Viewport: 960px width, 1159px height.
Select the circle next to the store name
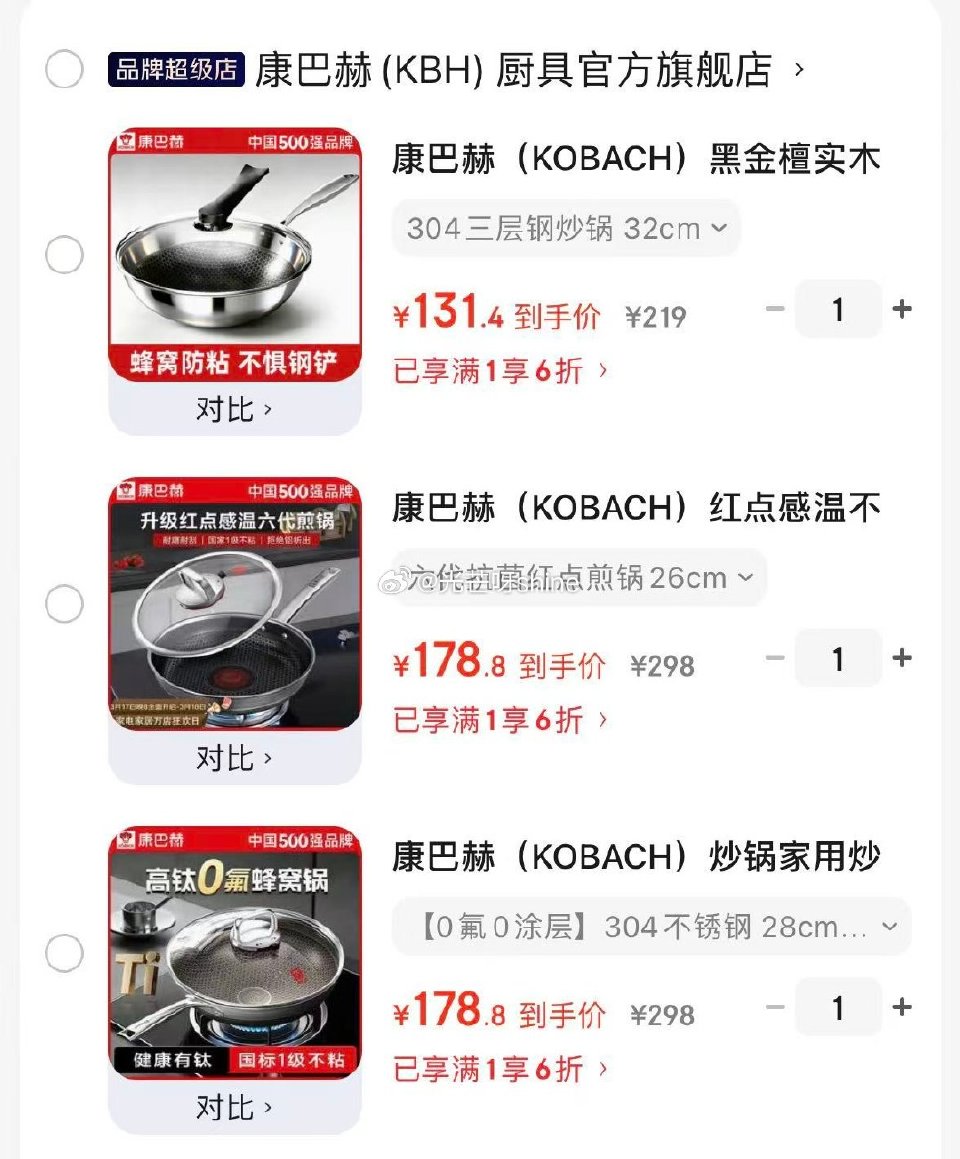[63, 69]
